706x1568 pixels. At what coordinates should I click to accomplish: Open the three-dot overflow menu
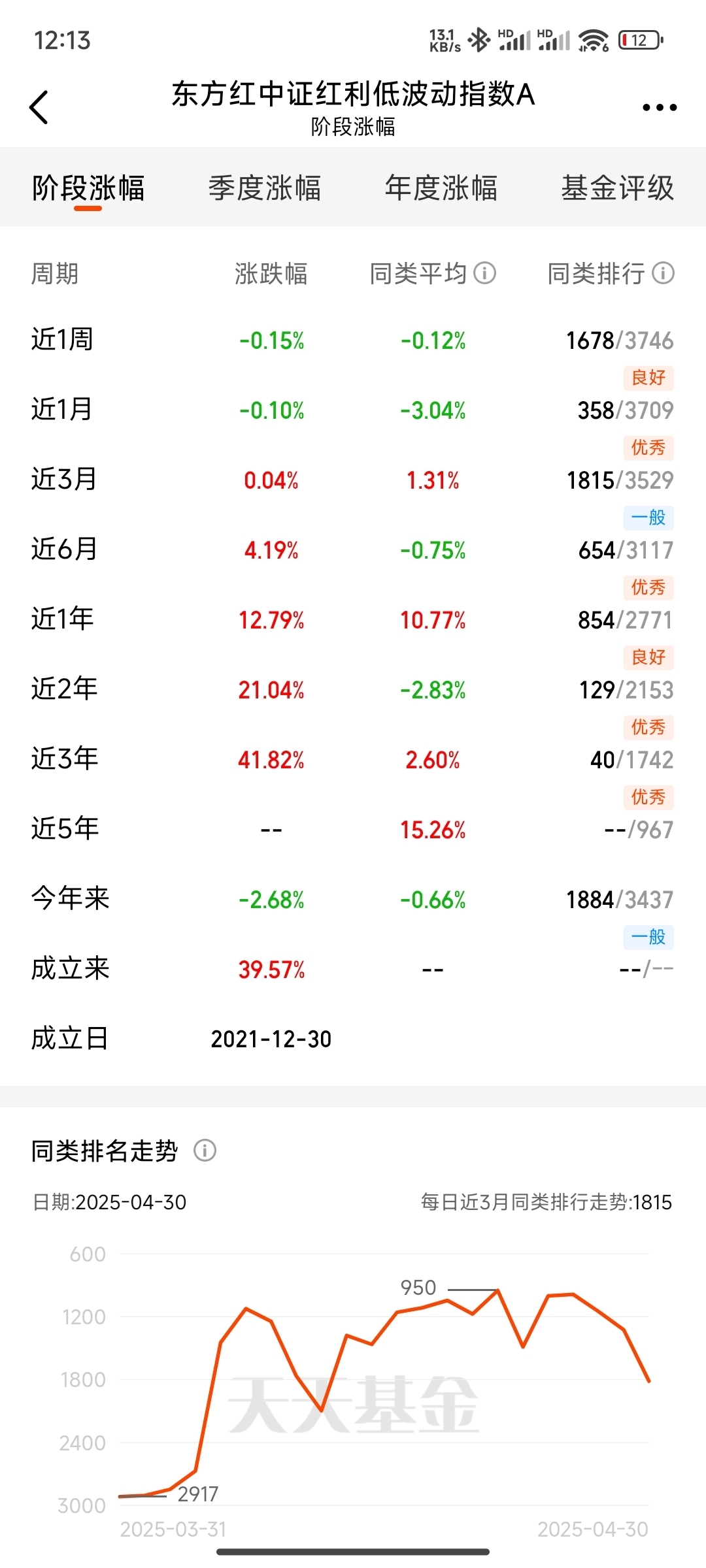click(x=660, y=107)
